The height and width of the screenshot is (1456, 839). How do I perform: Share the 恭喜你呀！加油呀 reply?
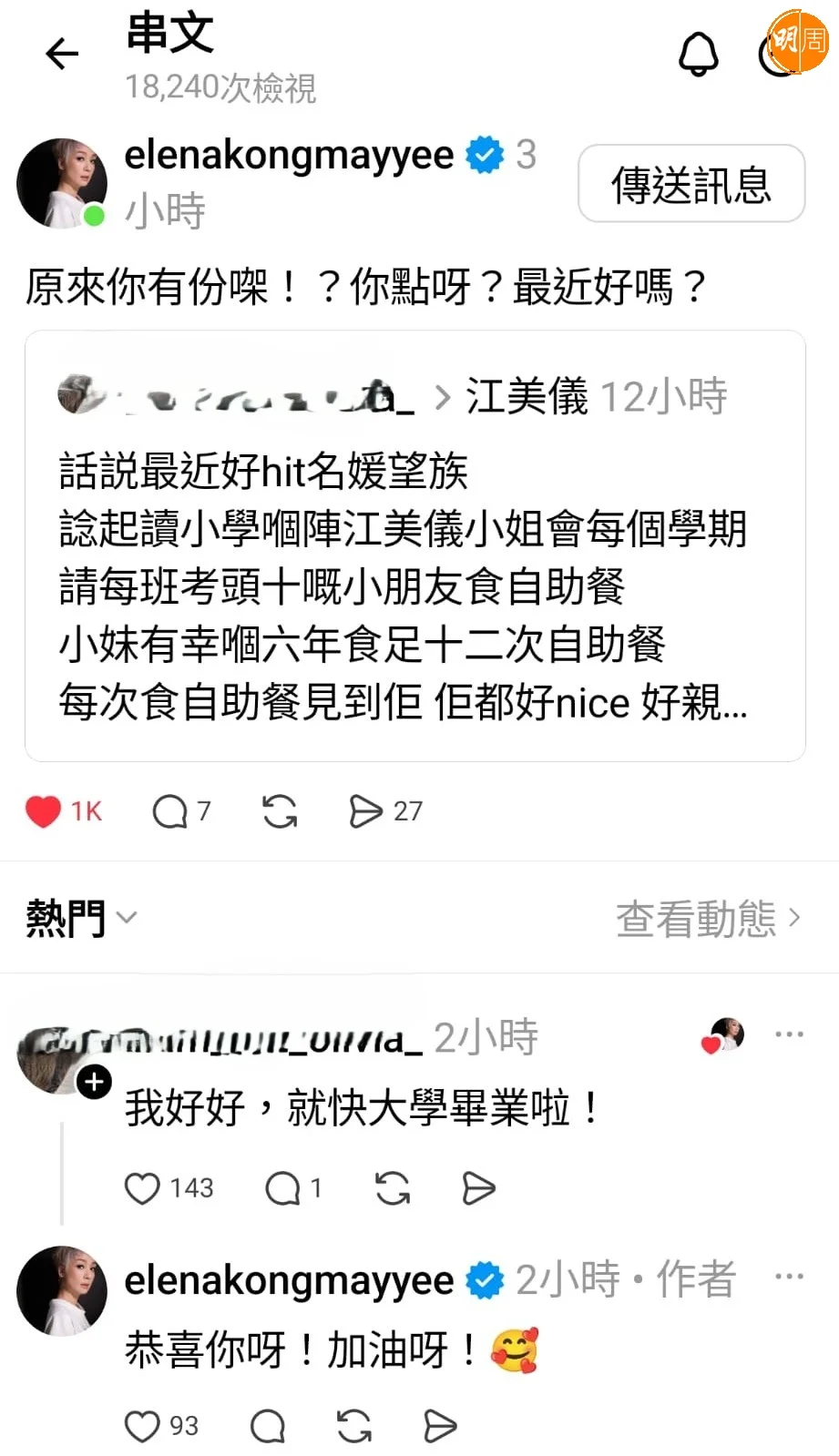coord(440,1426)
